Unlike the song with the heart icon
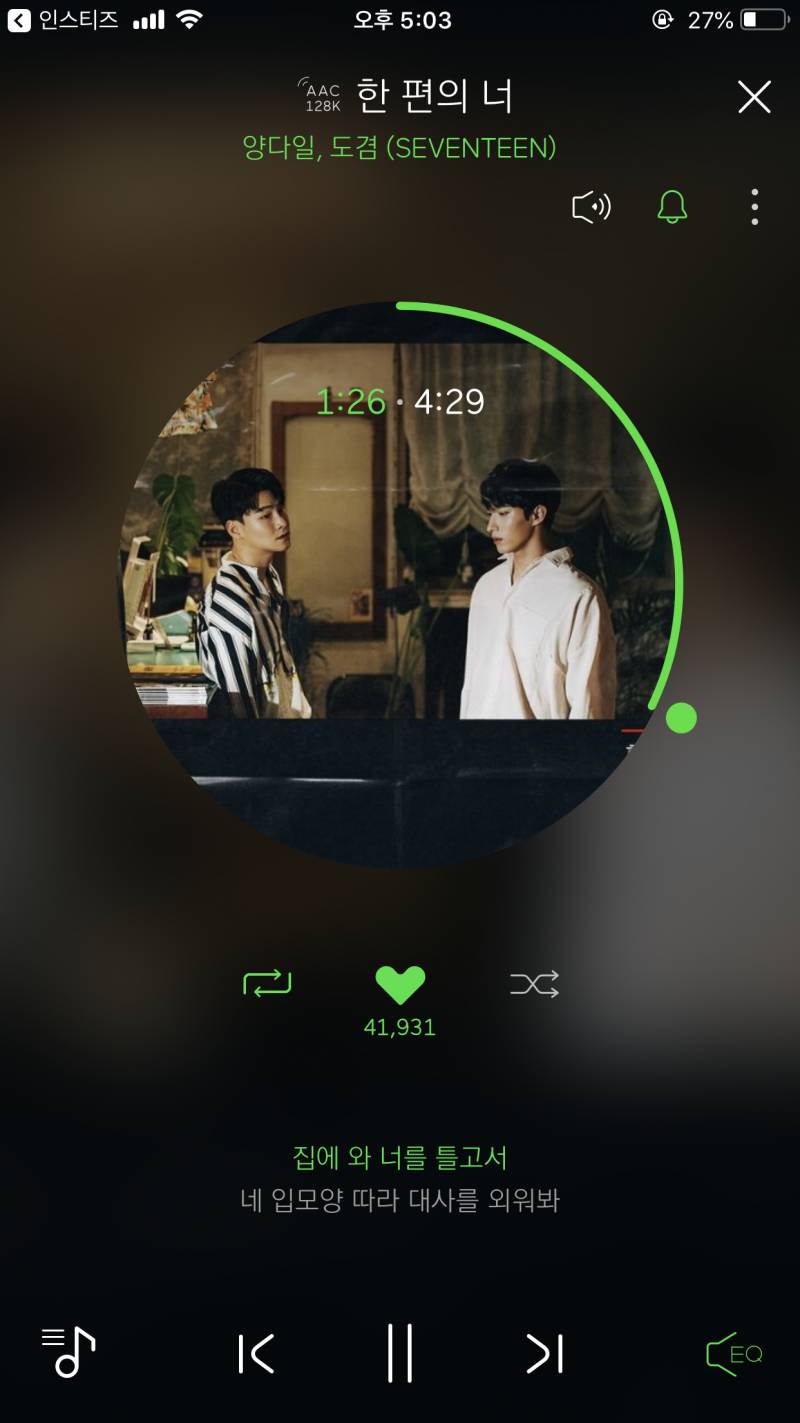The image size is (800, 1423). [x=400, y=986]
